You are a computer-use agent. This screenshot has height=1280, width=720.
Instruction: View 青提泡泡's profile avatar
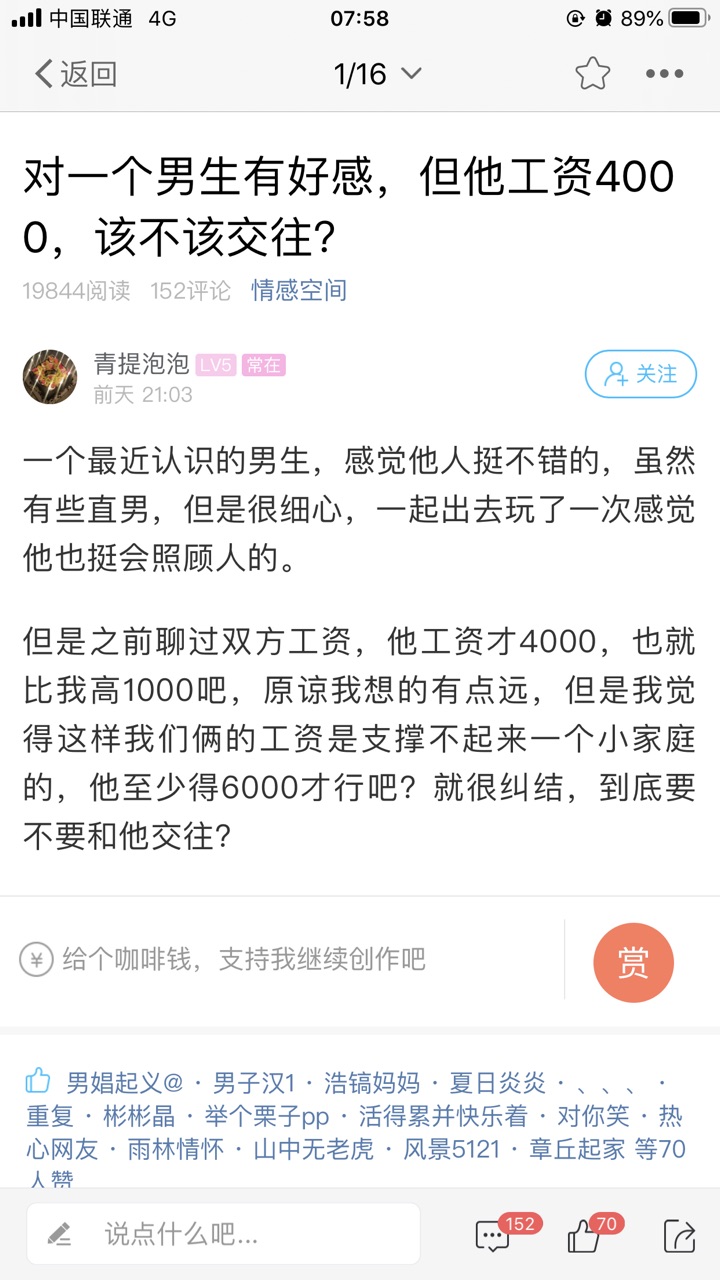pyautogui.click(x=50, y=377)
